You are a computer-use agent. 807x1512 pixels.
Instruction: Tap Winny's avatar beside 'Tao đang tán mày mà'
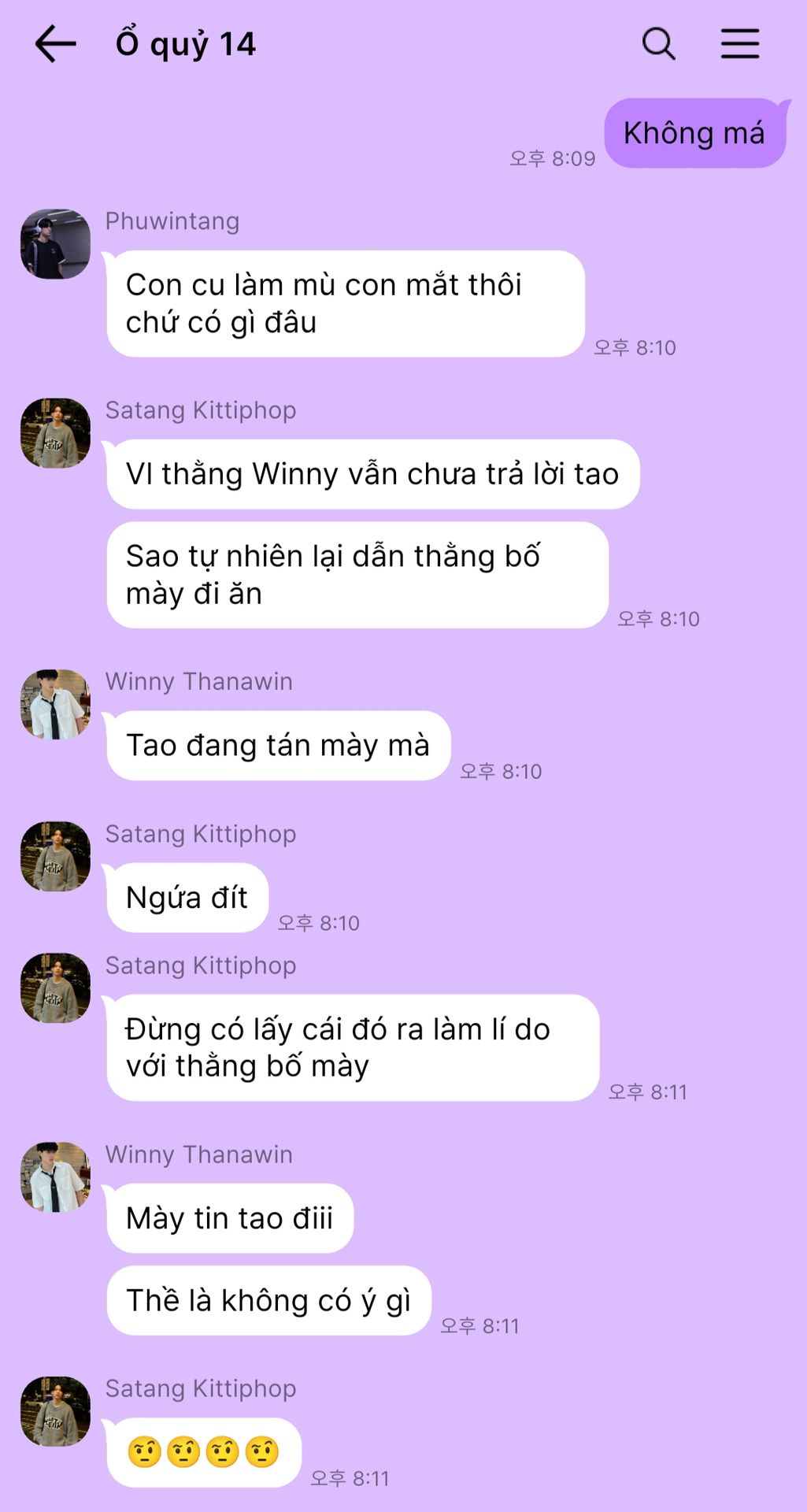tap(55, 704)
